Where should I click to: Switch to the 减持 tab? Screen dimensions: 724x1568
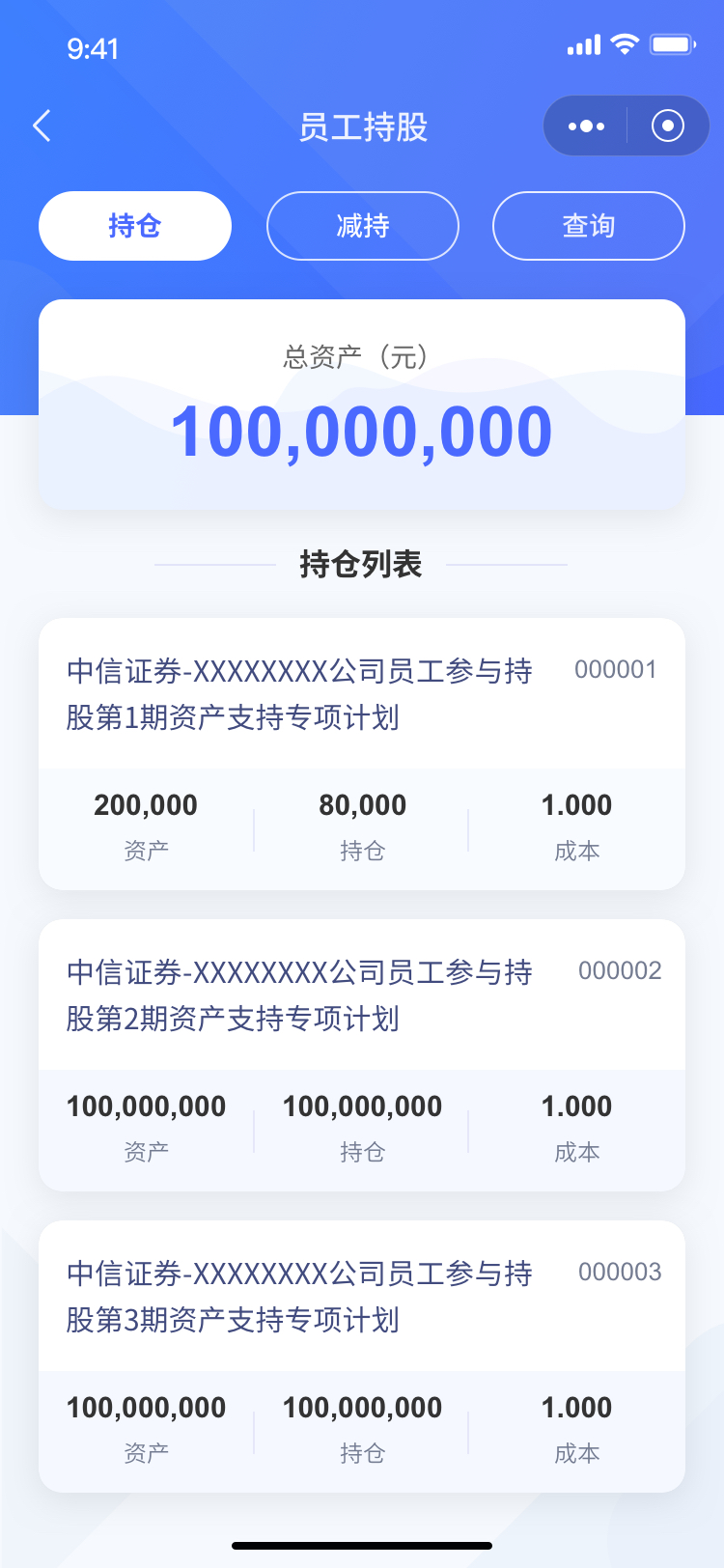pyautogui.click(x=362, y=226)
